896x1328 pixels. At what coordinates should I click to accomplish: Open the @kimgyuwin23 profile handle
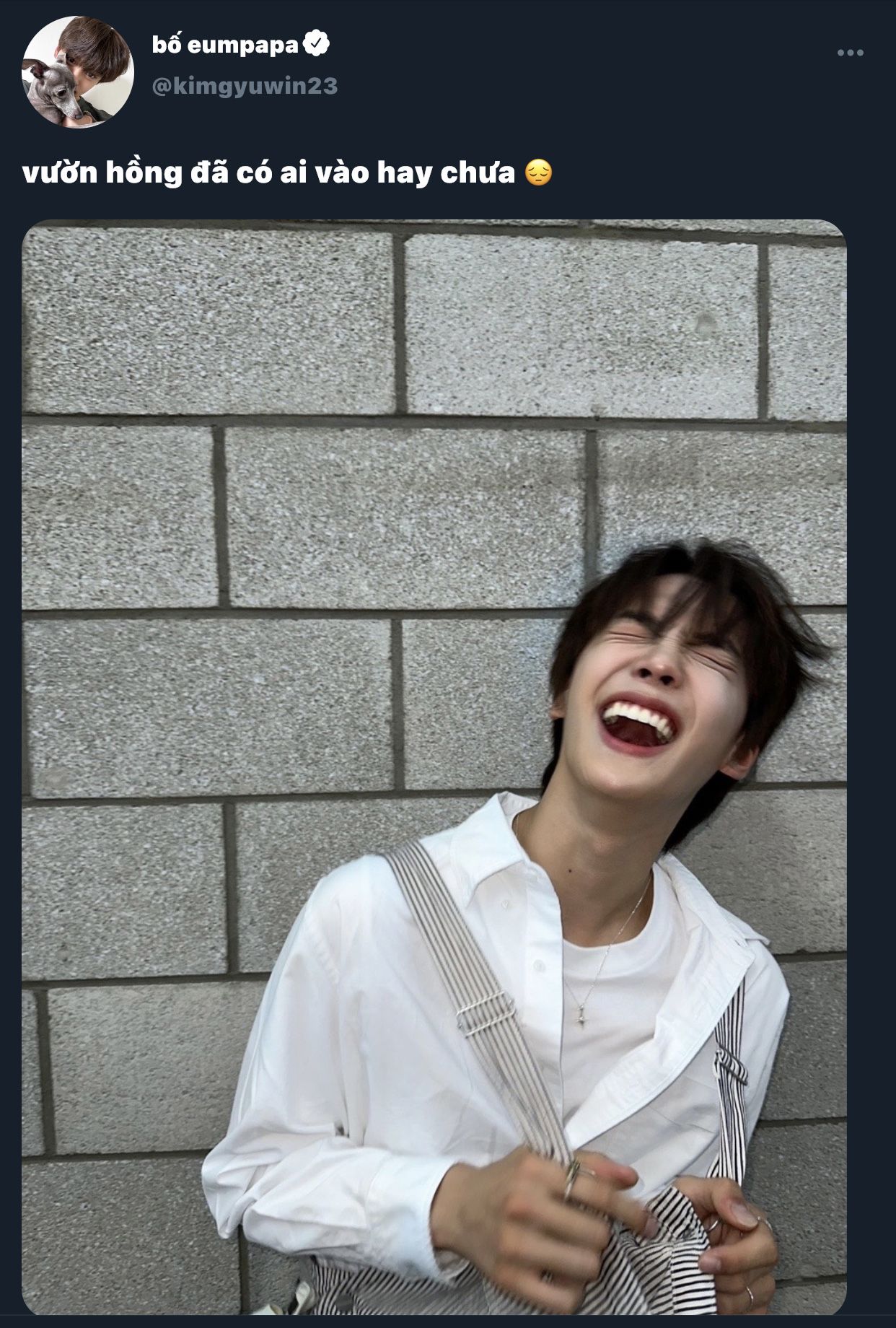[245, 87]
